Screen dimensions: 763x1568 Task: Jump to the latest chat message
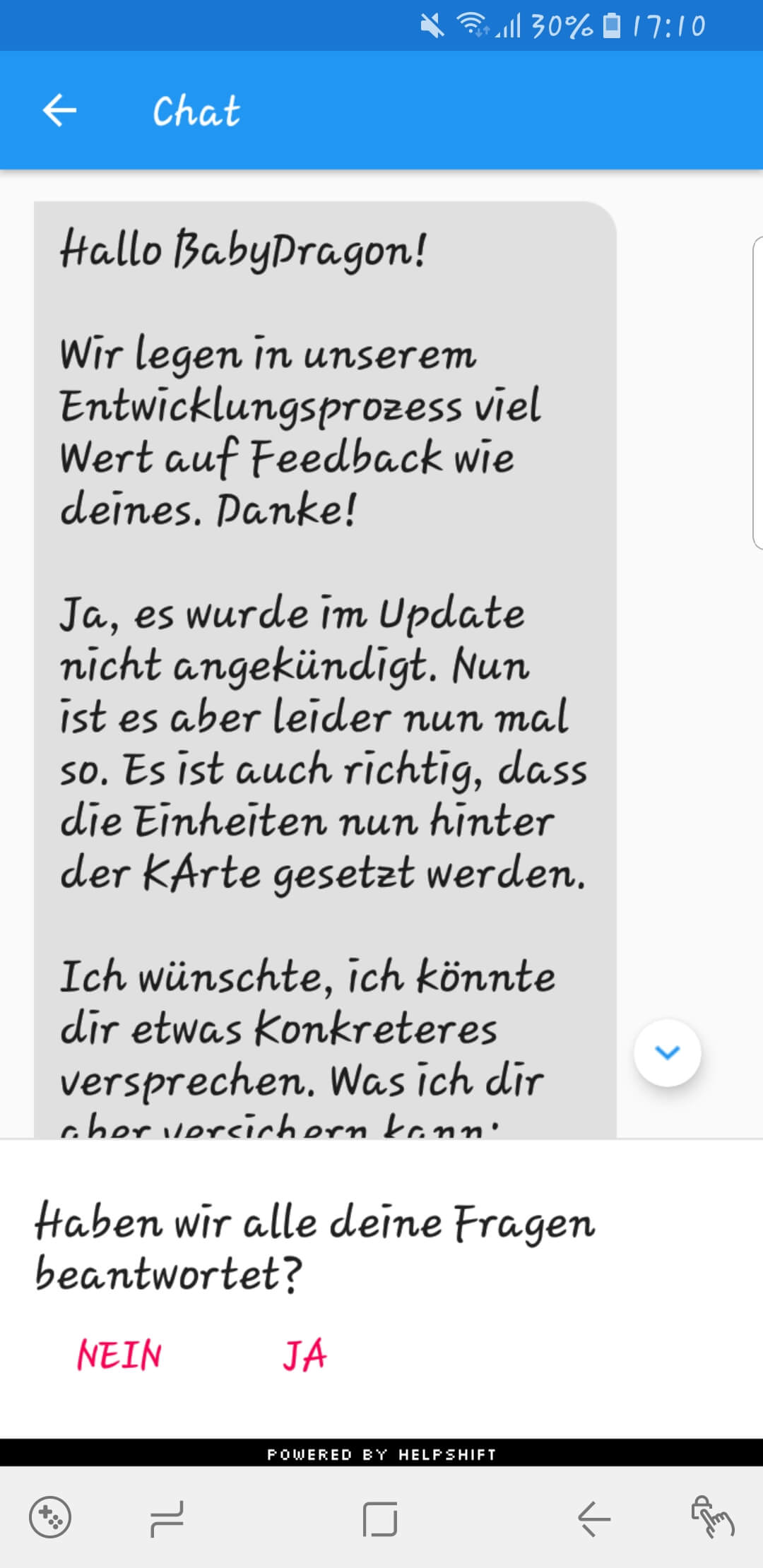click(x=667, y=1052)
